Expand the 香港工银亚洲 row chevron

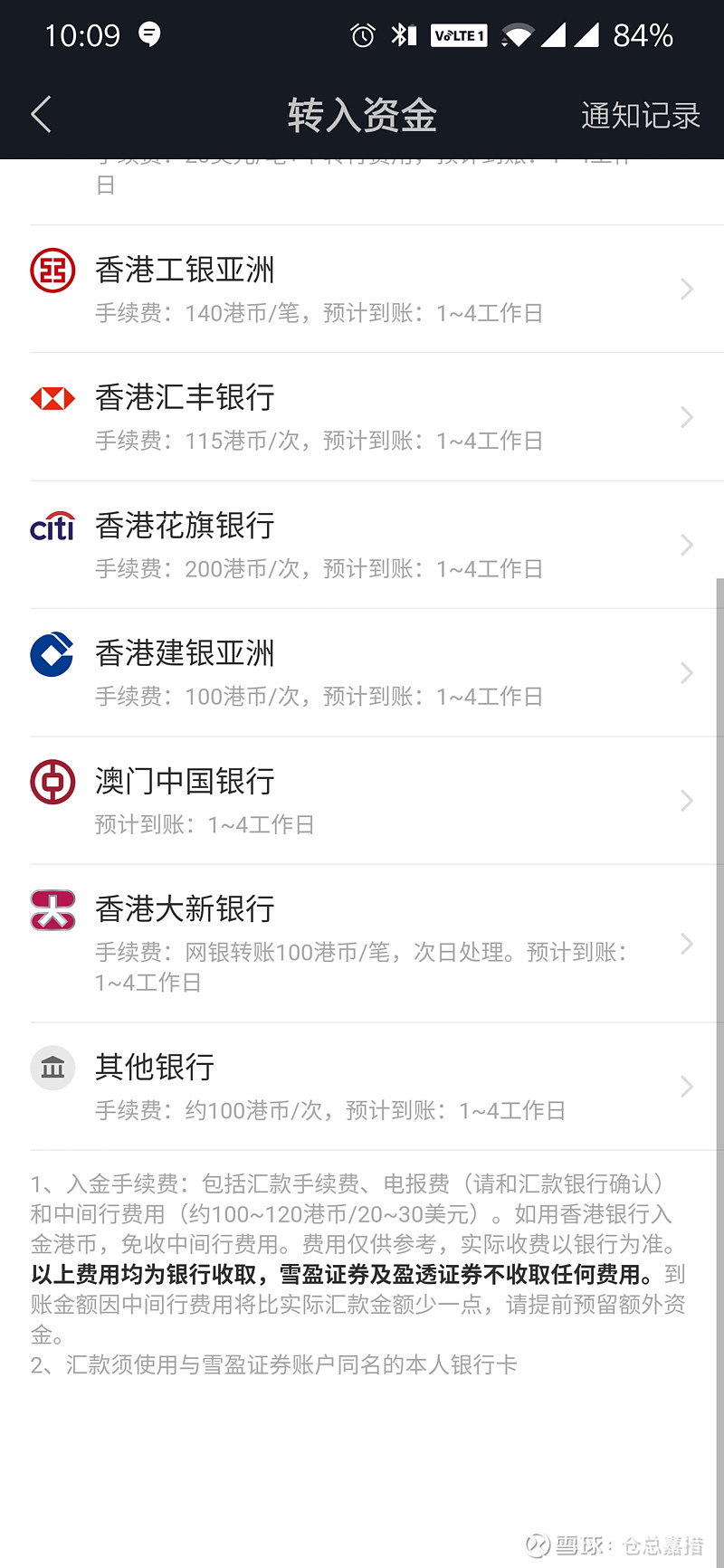coord(686,289)
